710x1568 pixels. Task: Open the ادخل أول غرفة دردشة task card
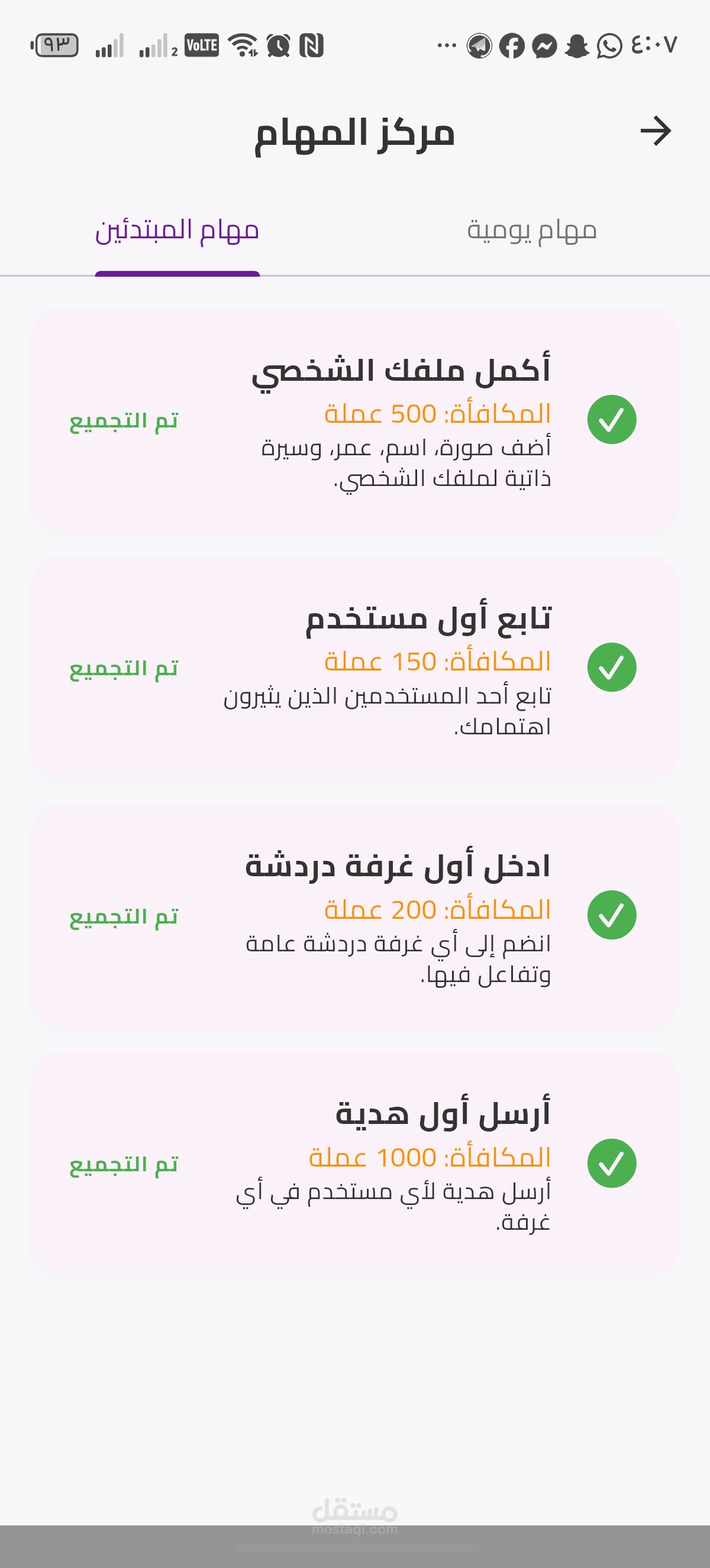[x=355, y=916]
